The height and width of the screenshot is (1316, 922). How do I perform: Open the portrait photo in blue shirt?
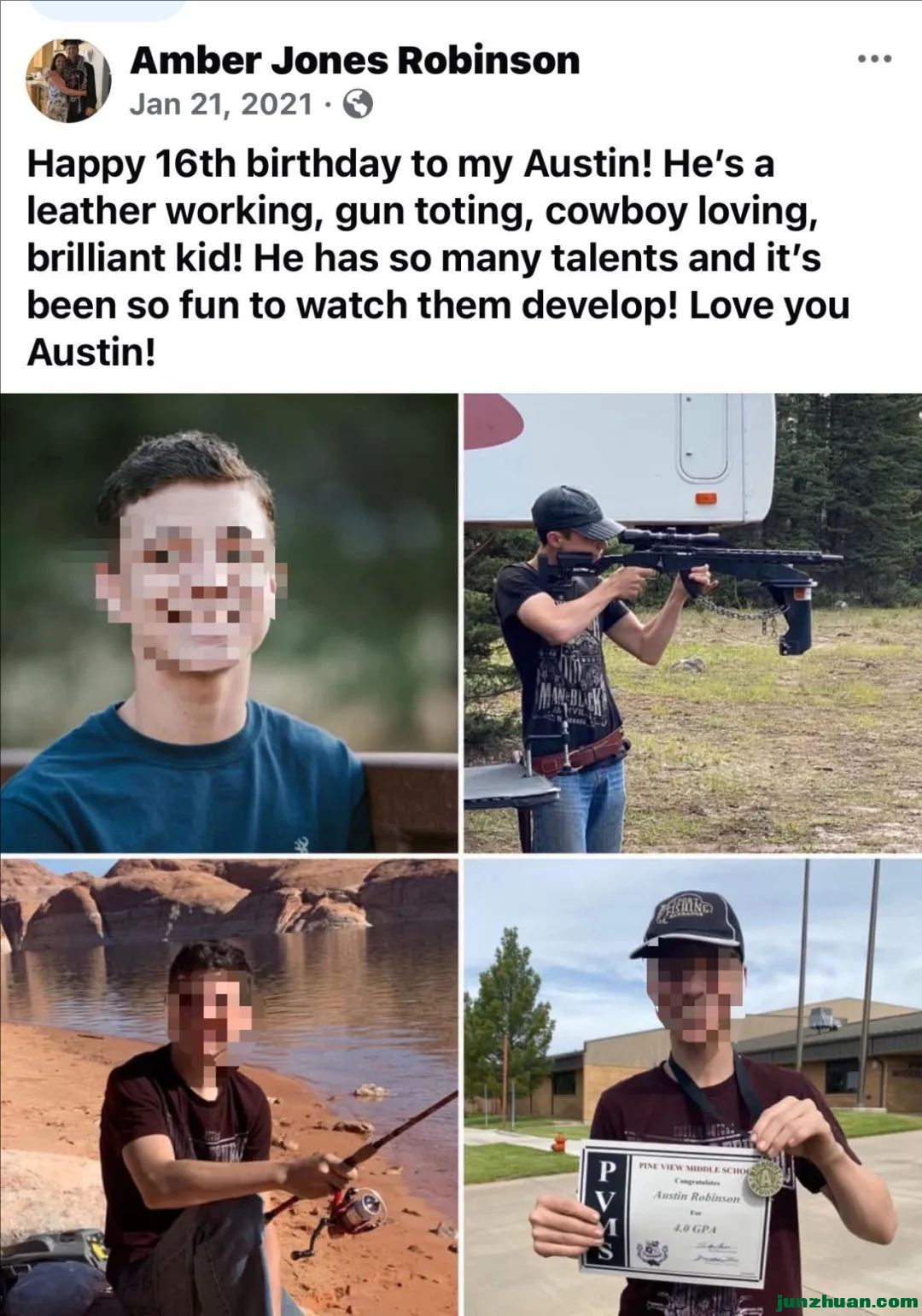coord(229,623)
